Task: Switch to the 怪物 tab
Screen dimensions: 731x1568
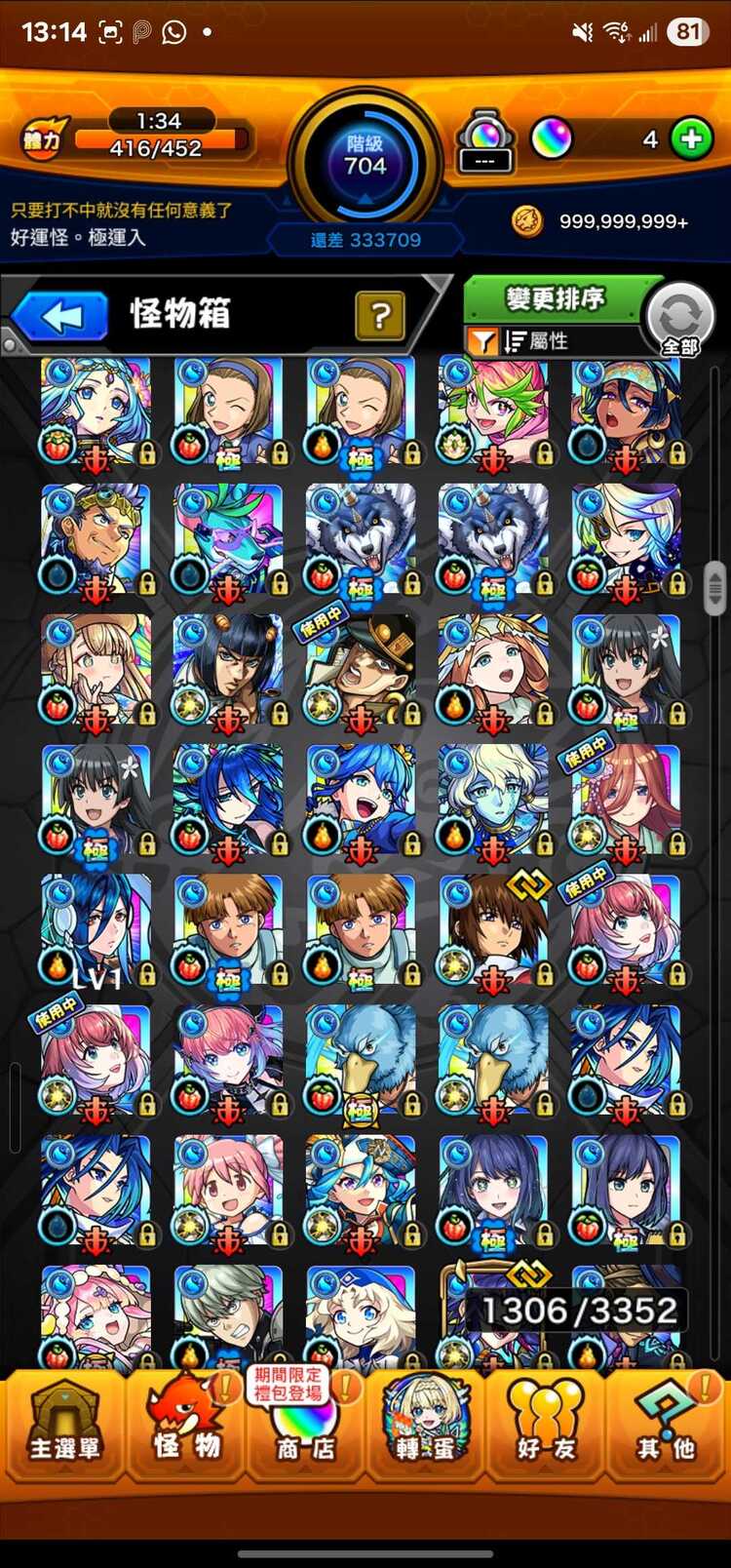Action: [185, 1426]
